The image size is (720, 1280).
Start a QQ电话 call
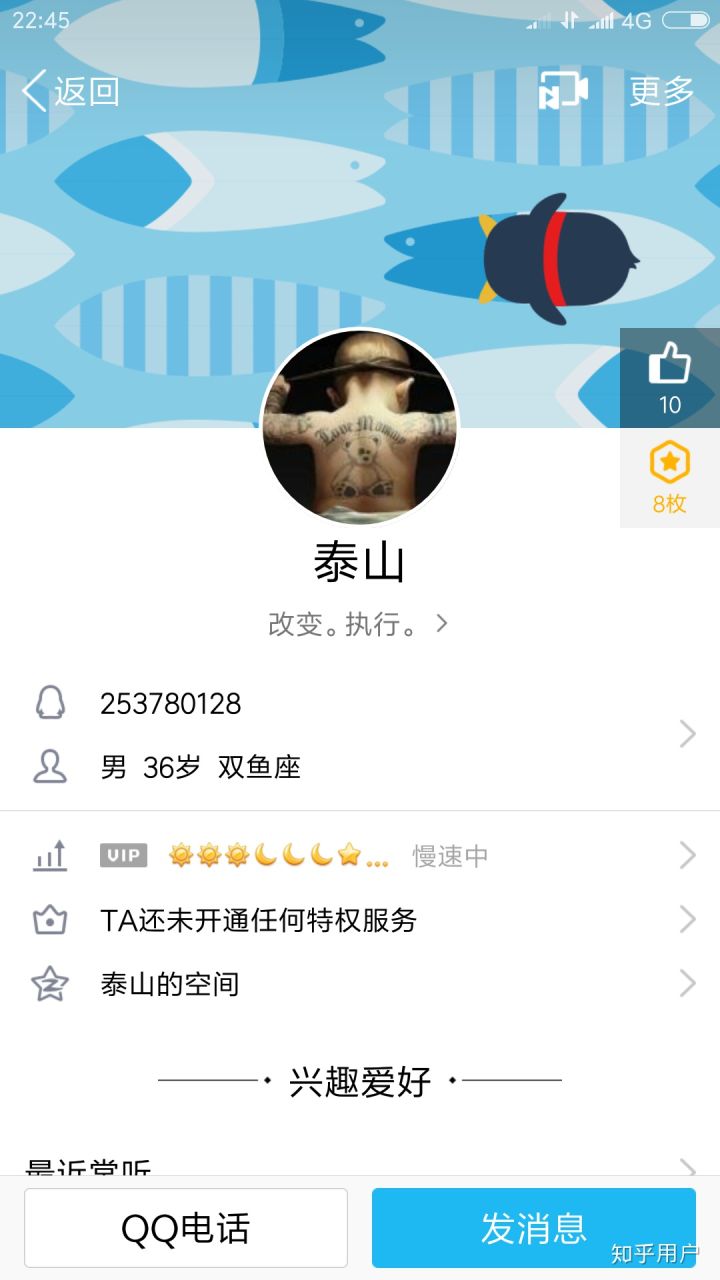186,1228
